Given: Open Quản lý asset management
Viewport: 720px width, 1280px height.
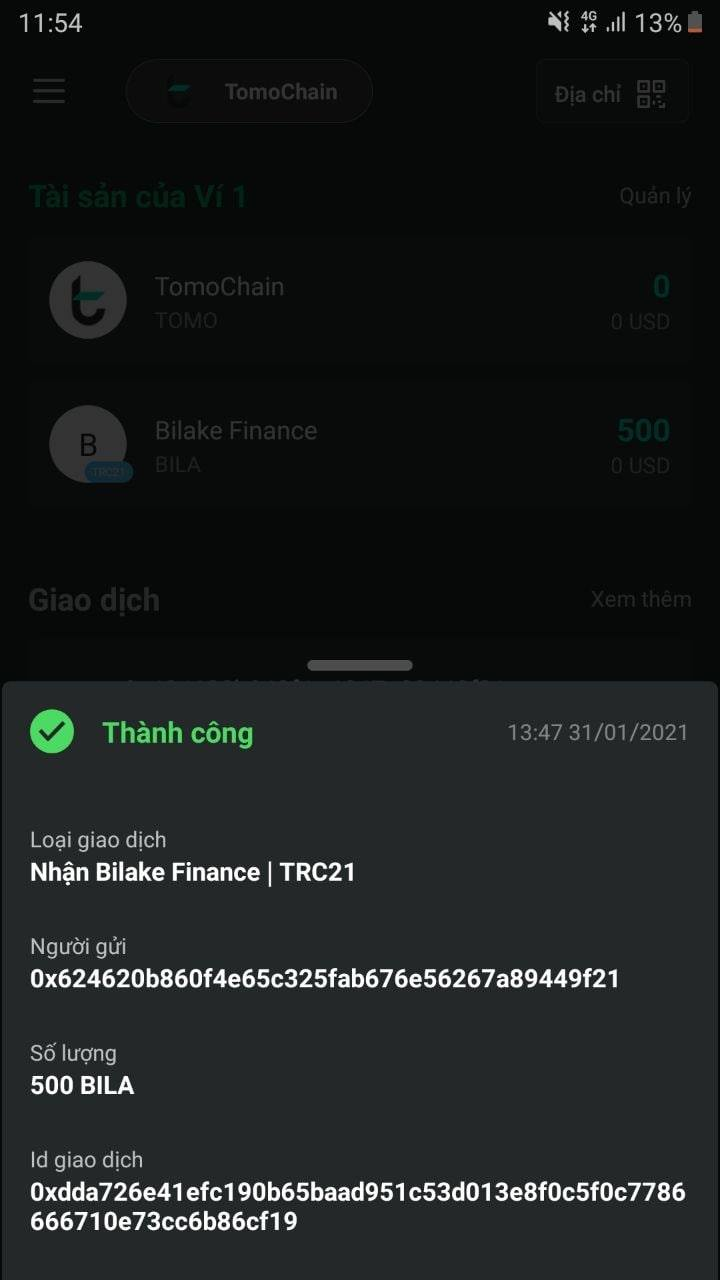Looking at the screenshot, I should (654, 196).
